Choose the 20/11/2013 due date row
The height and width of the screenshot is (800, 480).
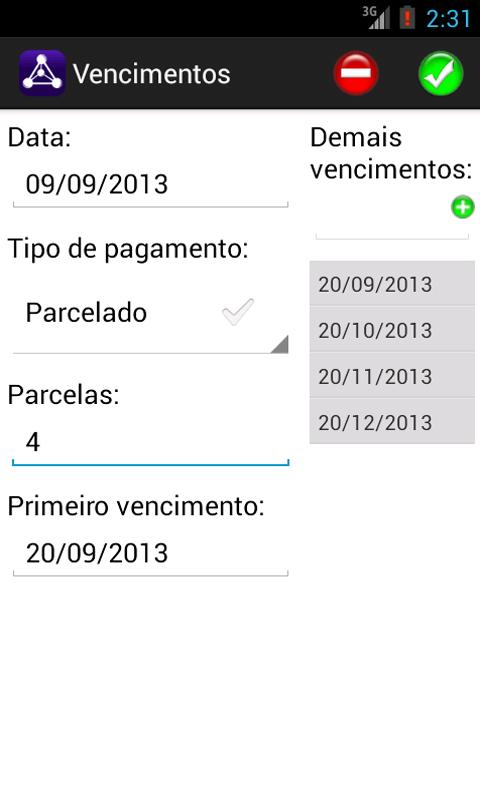392,376
